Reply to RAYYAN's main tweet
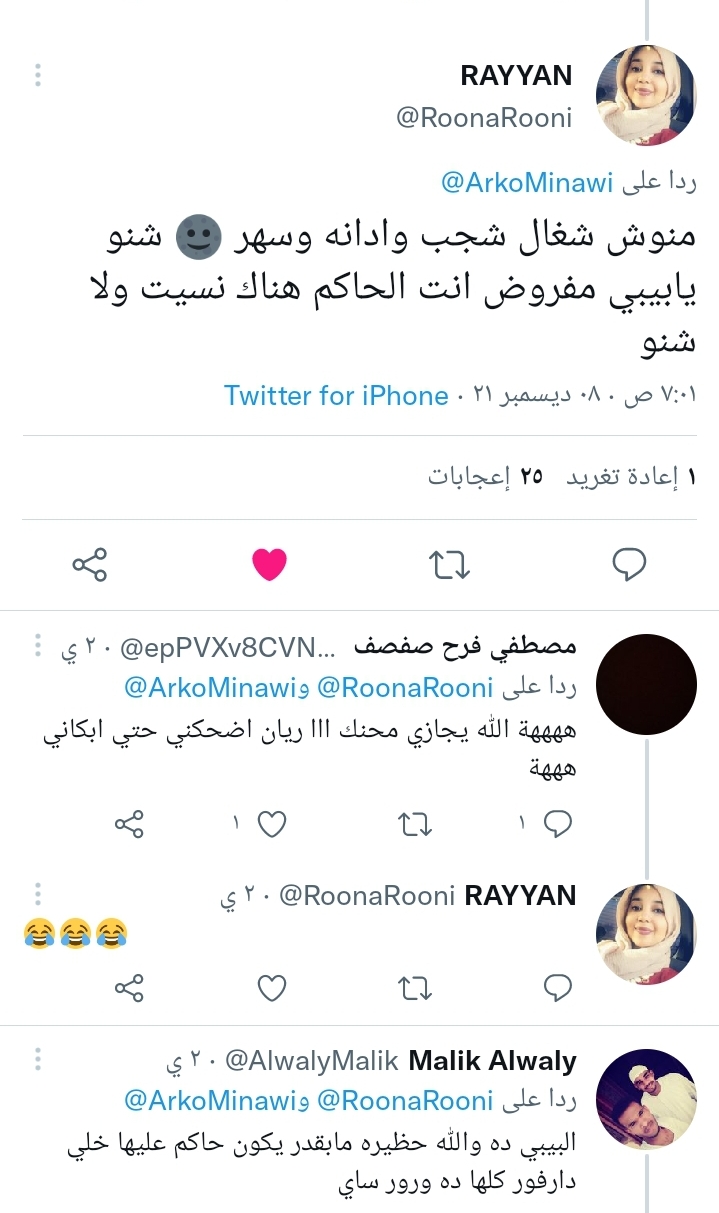Viewport: 719px width, 1213px height. click(x=629, y=565)
